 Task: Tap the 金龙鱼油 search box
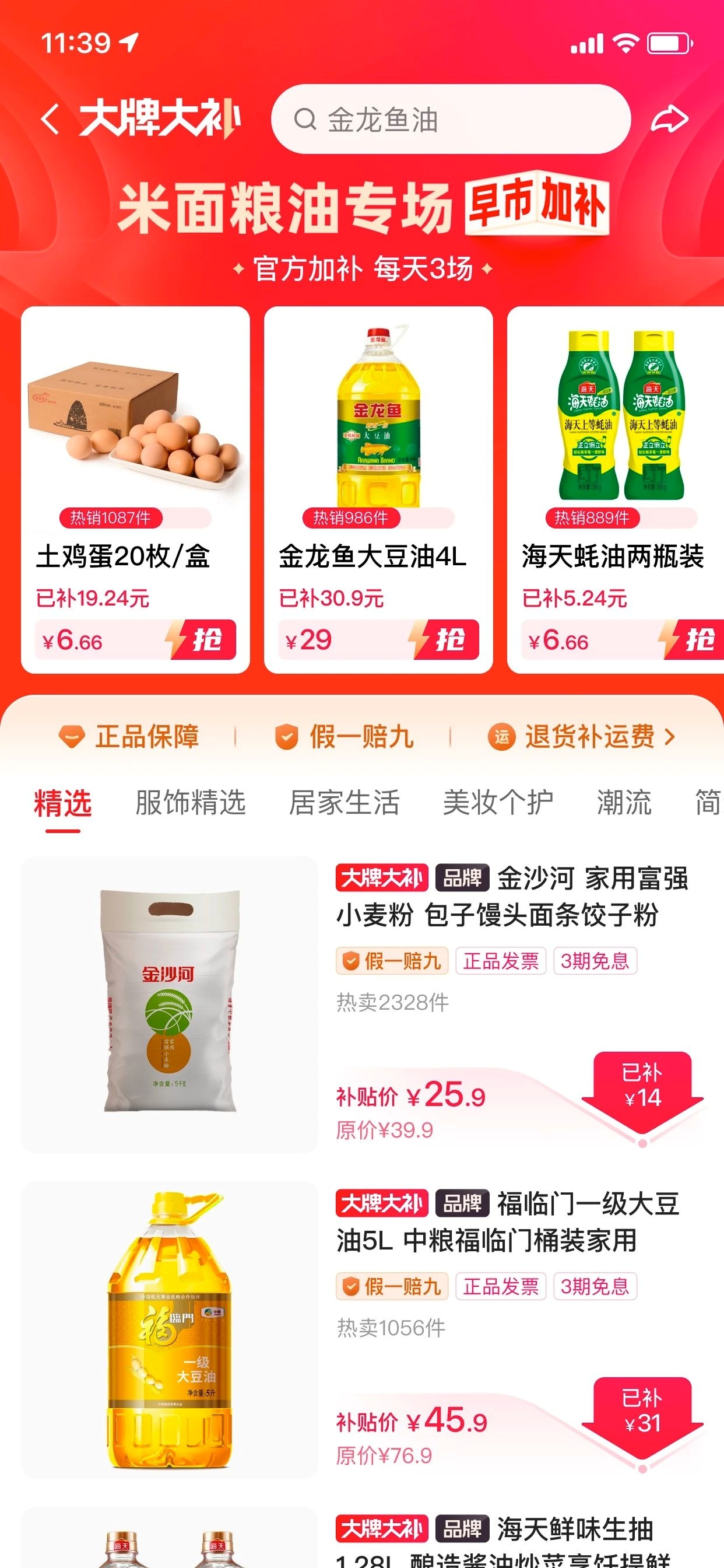[450, 120]
